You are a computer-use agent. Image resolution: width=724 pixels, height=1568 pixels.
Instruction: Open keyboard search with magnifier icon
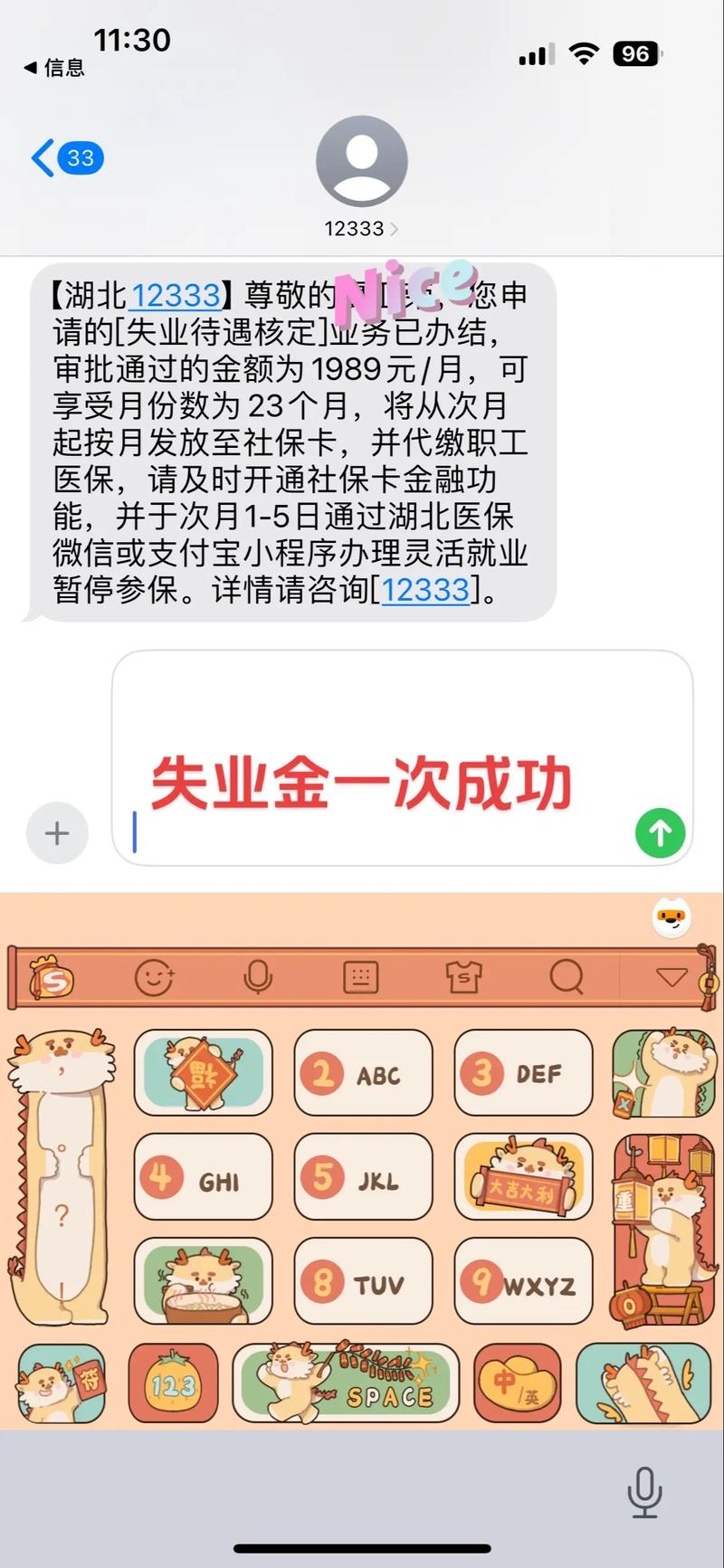[566, 978]
